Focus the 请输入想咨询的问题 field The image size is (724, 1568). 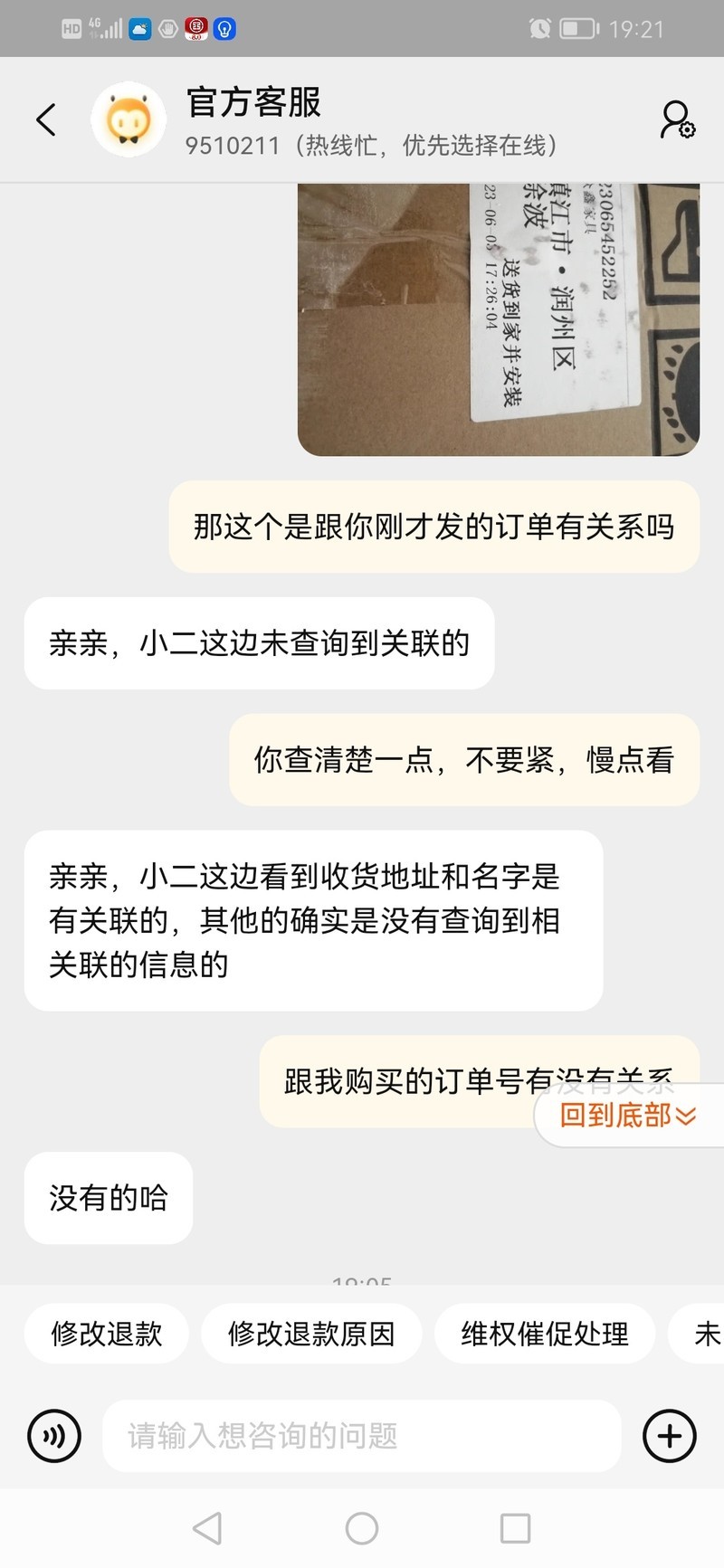pos(362,1436)
